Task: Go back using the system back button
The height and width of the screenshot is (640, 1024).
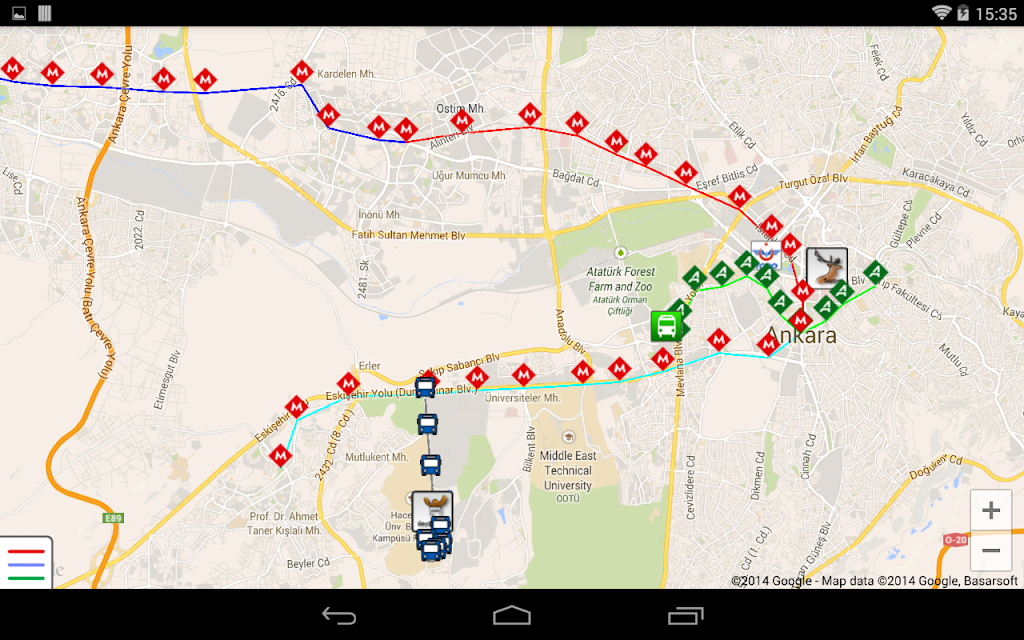Action: coord(339,615)
